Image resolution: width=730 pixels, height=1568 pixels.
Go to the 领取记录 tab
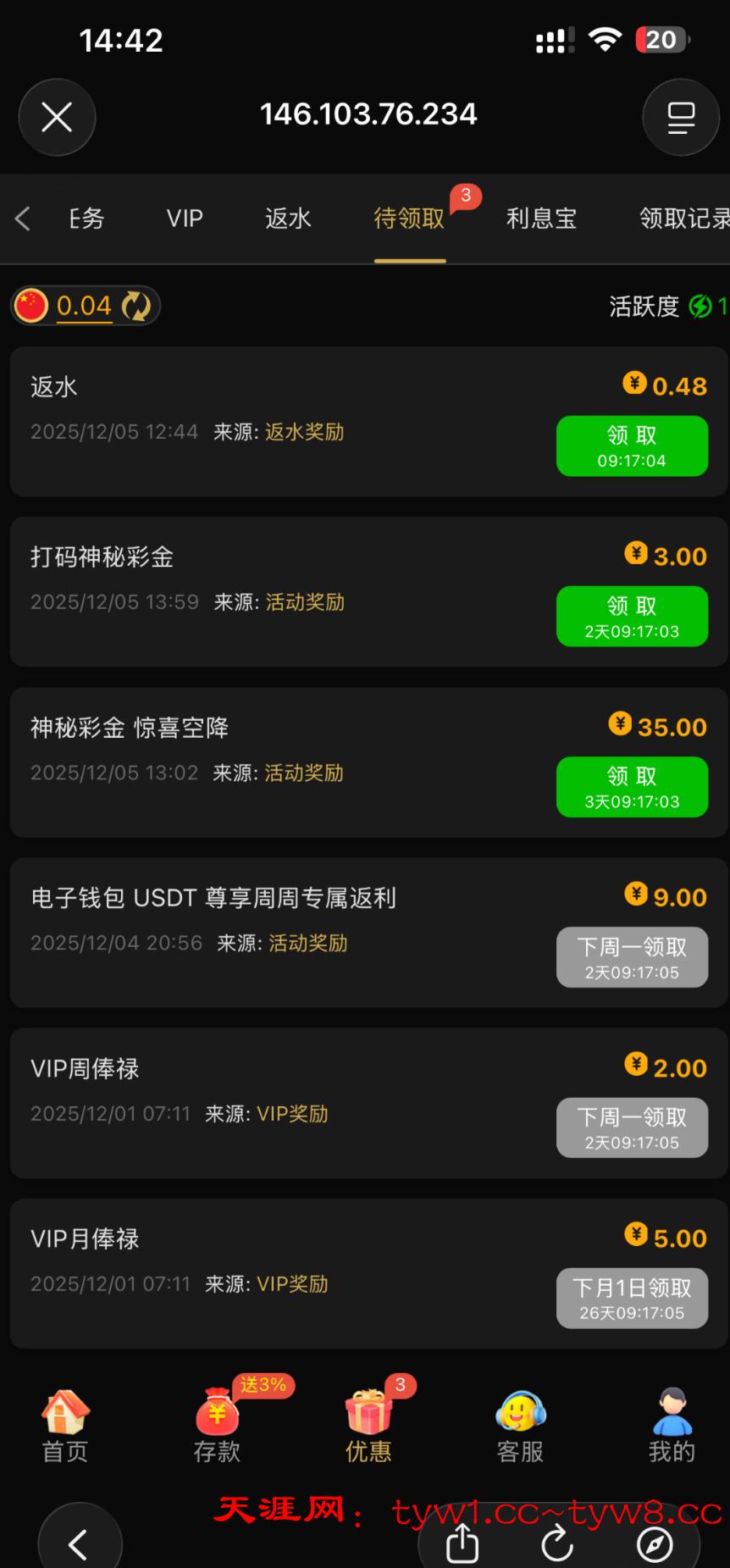tap(683, 219)
